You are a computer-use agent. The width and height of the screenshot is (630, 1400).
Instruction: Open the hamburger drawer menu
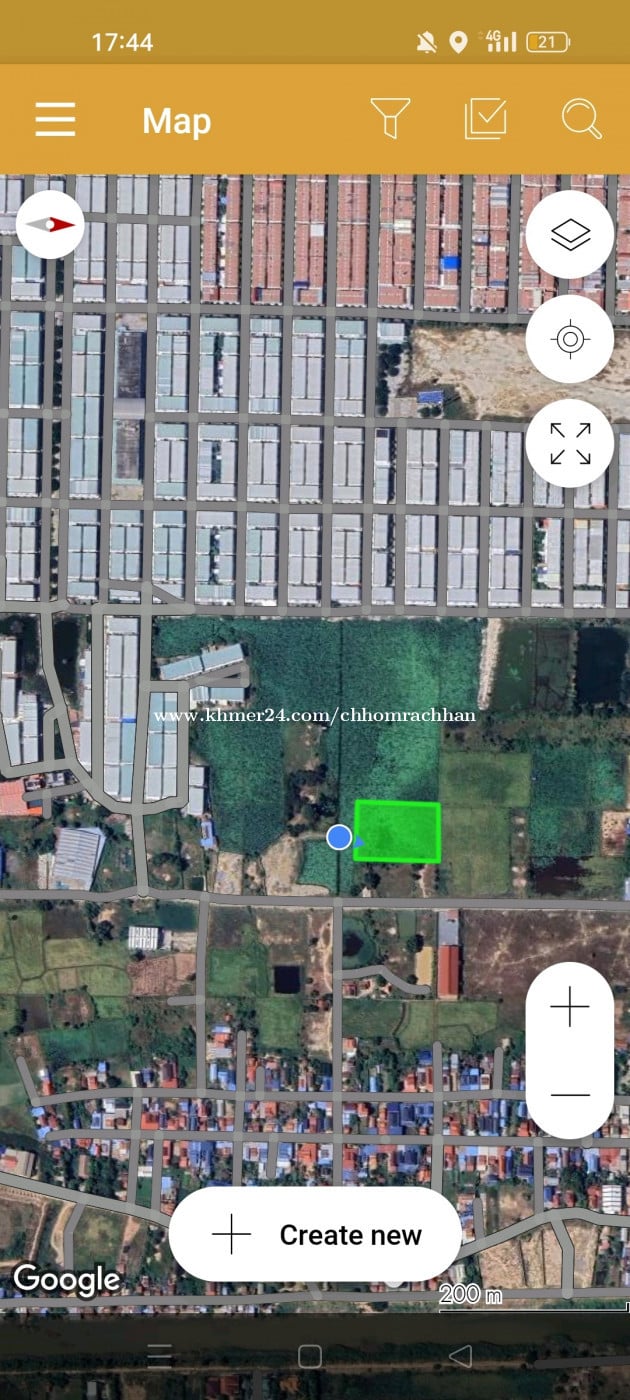point(55,120)
